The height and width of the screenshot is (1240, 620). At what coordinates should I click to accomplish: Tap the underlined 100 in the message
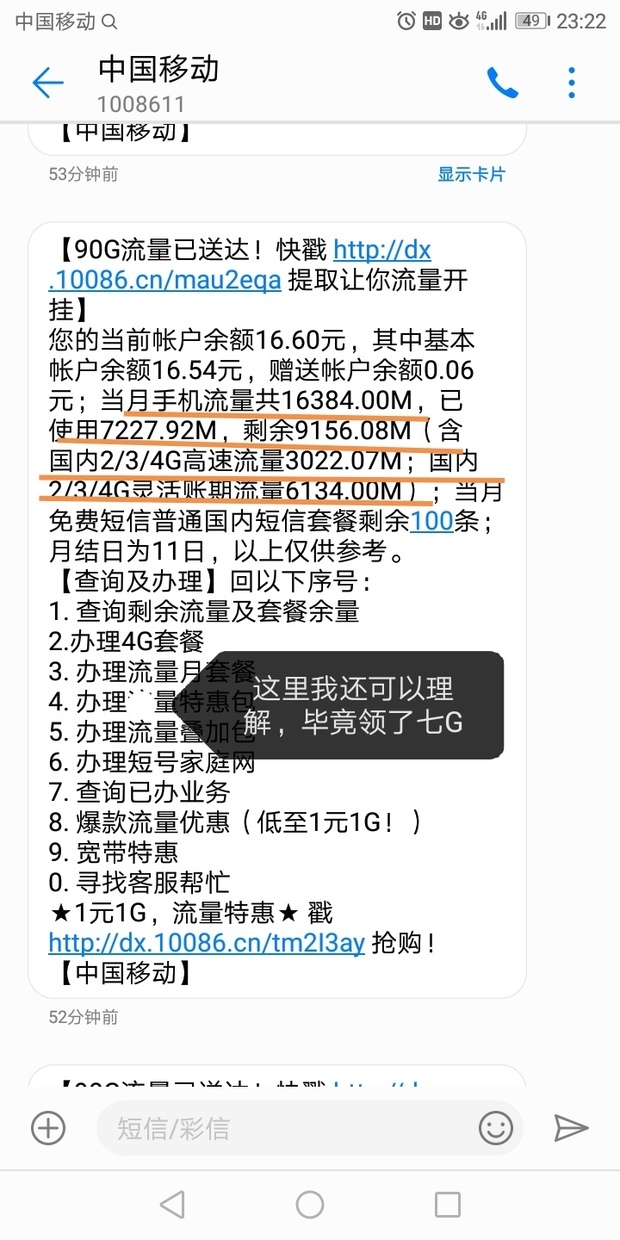(431, 520)
